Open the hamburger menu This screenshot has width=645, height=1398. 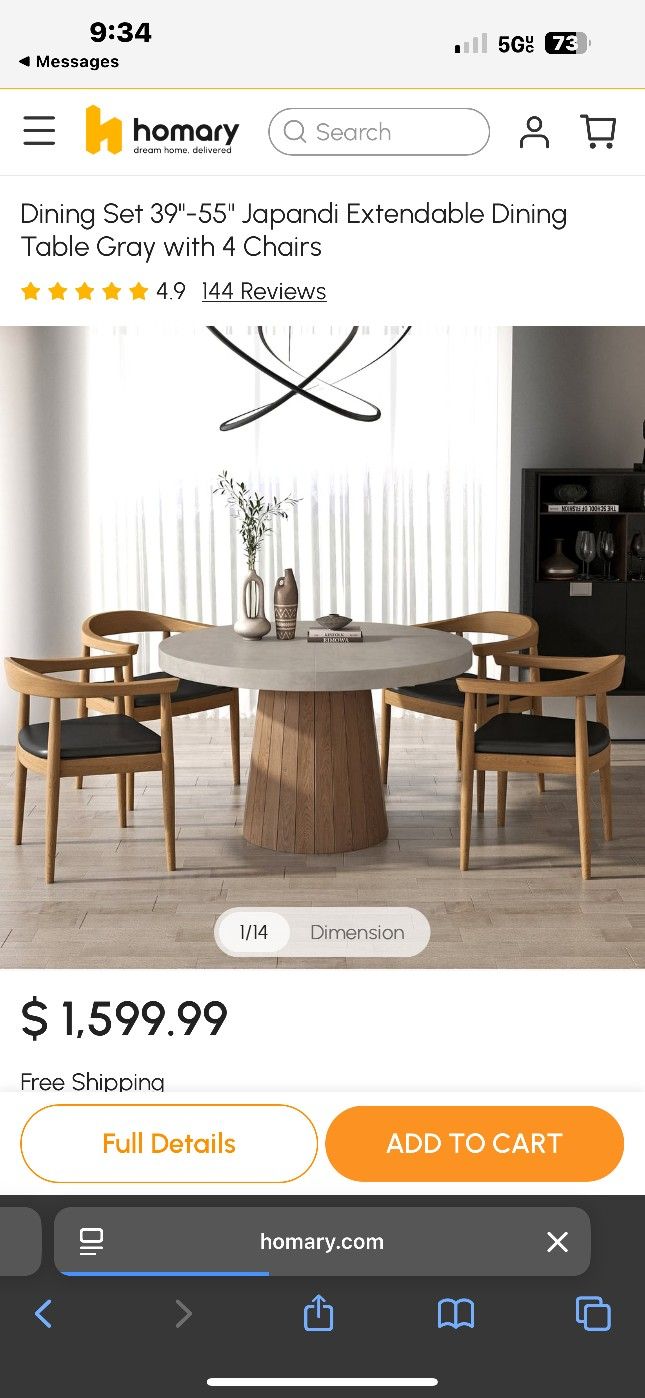click(x=39, y=131)
